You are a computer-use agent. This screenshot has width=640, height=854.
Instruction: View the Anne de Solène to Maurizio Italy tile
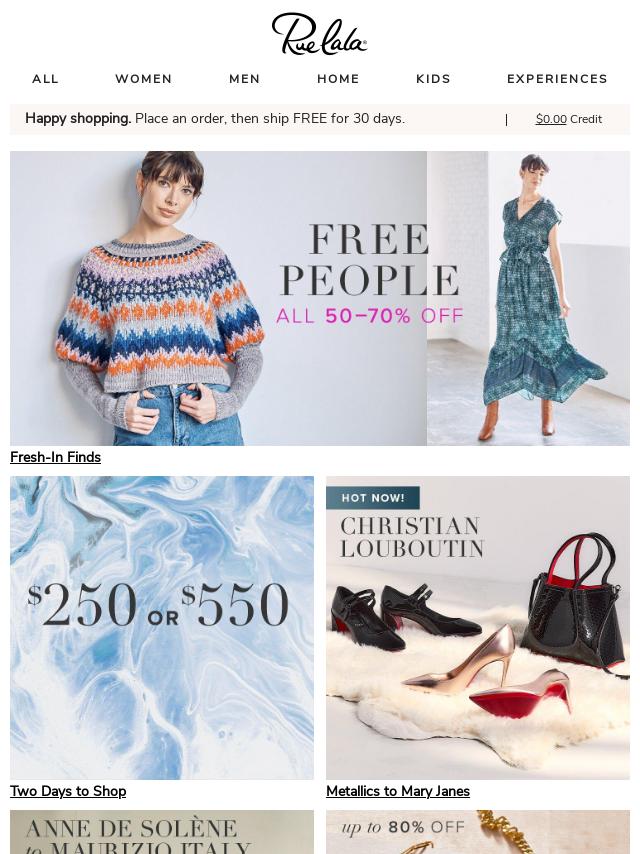162,833
